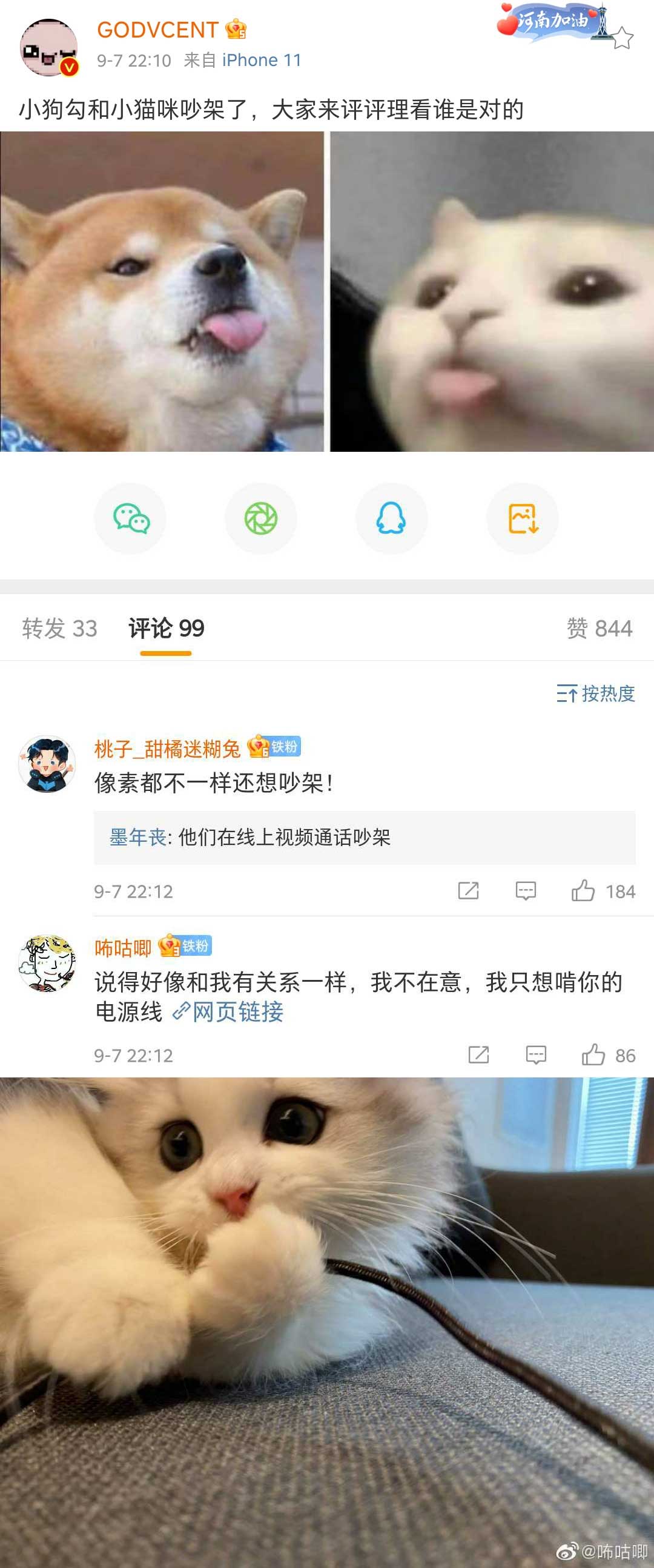Save the post as an image
This screenshot has height=1568, width=654.
click(x=522, y=518)
